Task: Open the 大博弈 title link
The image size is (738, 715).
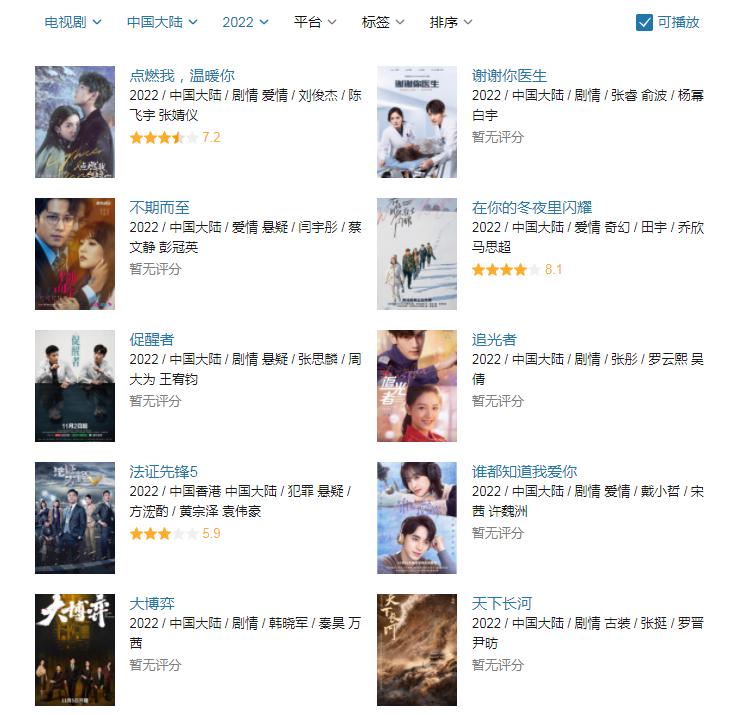Action: point(152,603)
